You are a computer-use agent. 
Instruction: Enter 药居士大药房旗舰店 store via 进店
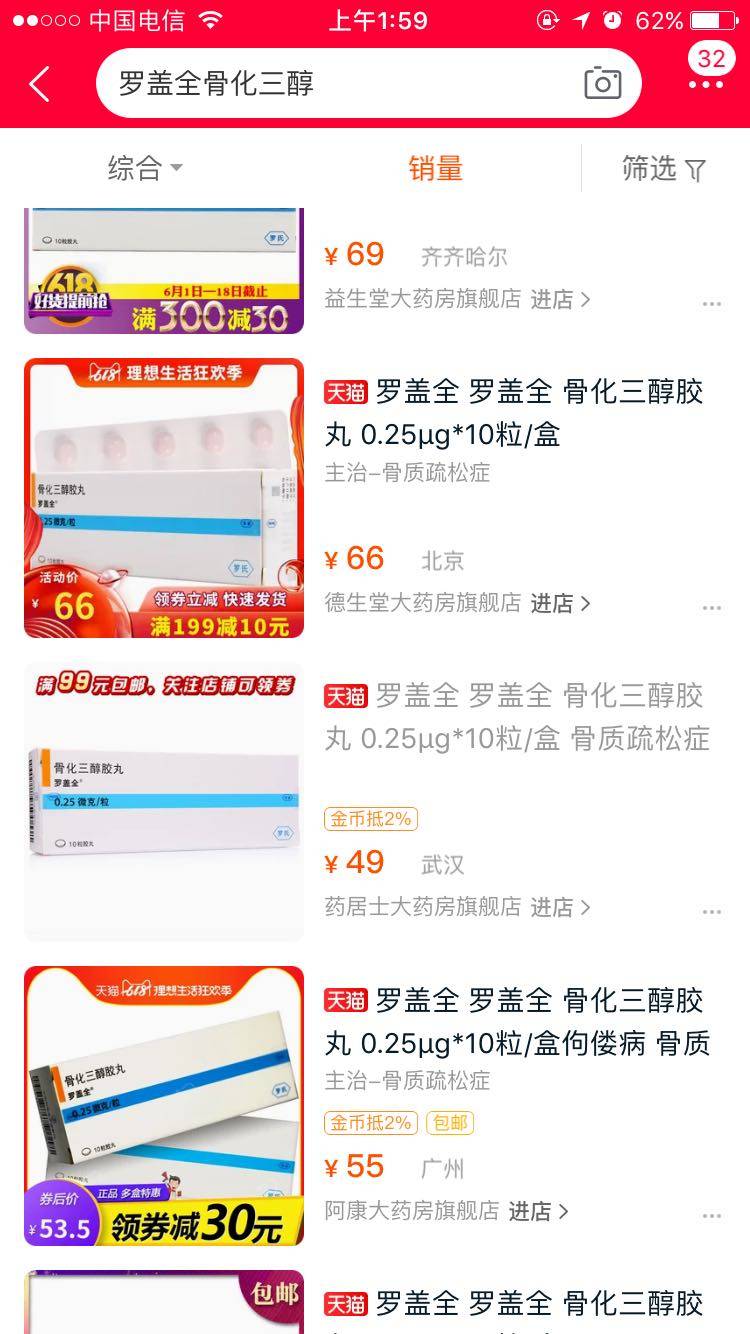560,907
